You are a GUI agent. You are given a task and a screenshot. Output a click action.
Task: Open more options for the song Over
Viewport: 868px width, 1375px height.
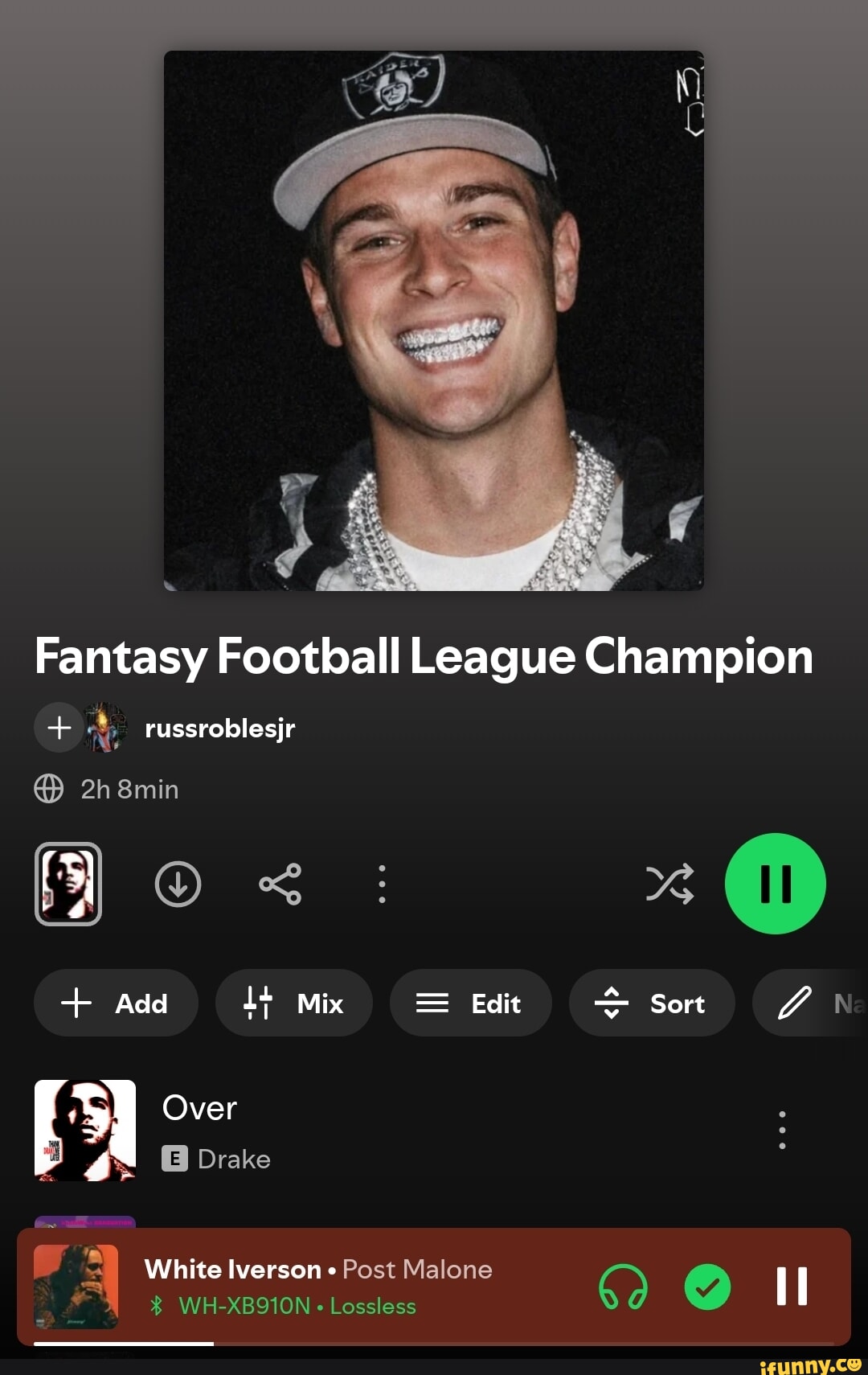click(x=782, y=1130)
